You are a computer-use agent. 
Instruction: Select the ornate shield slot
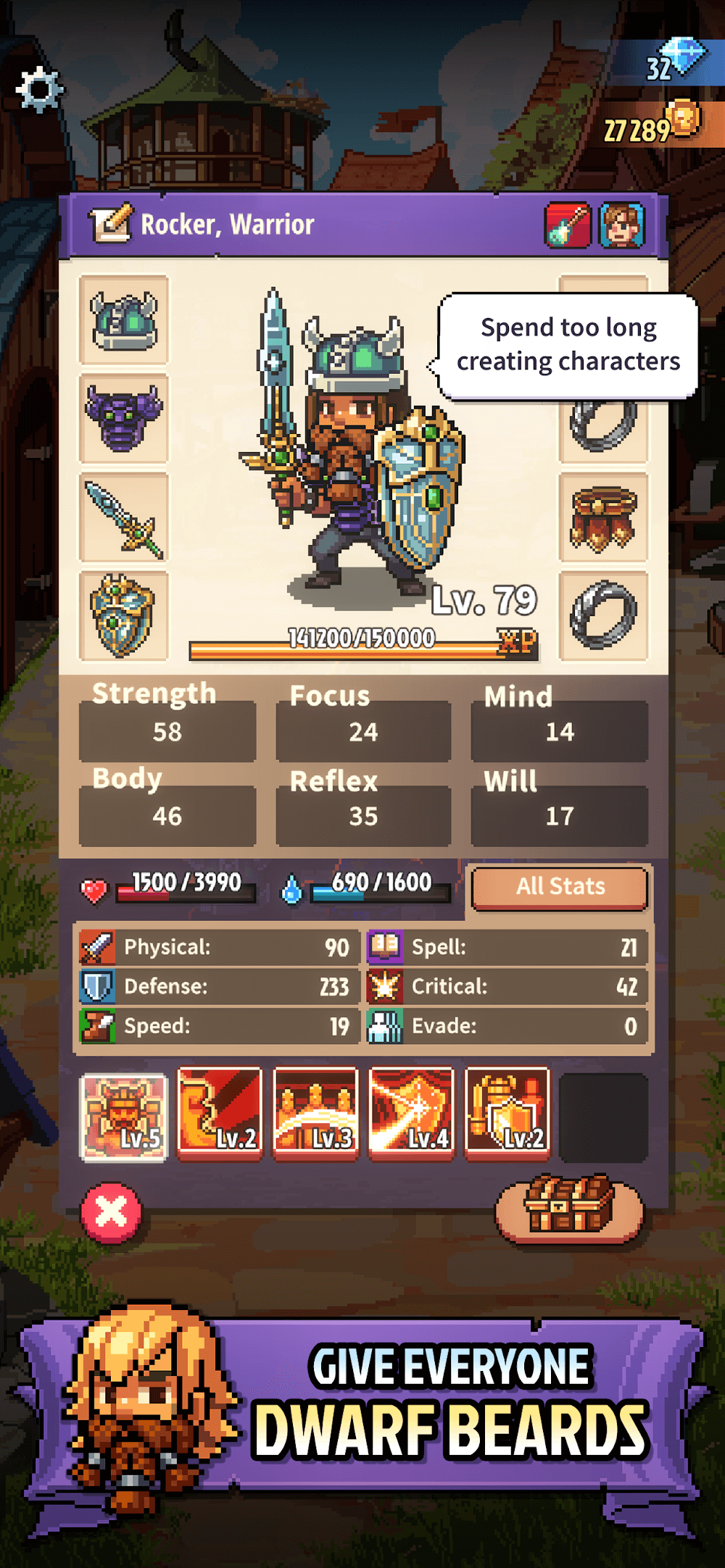coord(124,616)
